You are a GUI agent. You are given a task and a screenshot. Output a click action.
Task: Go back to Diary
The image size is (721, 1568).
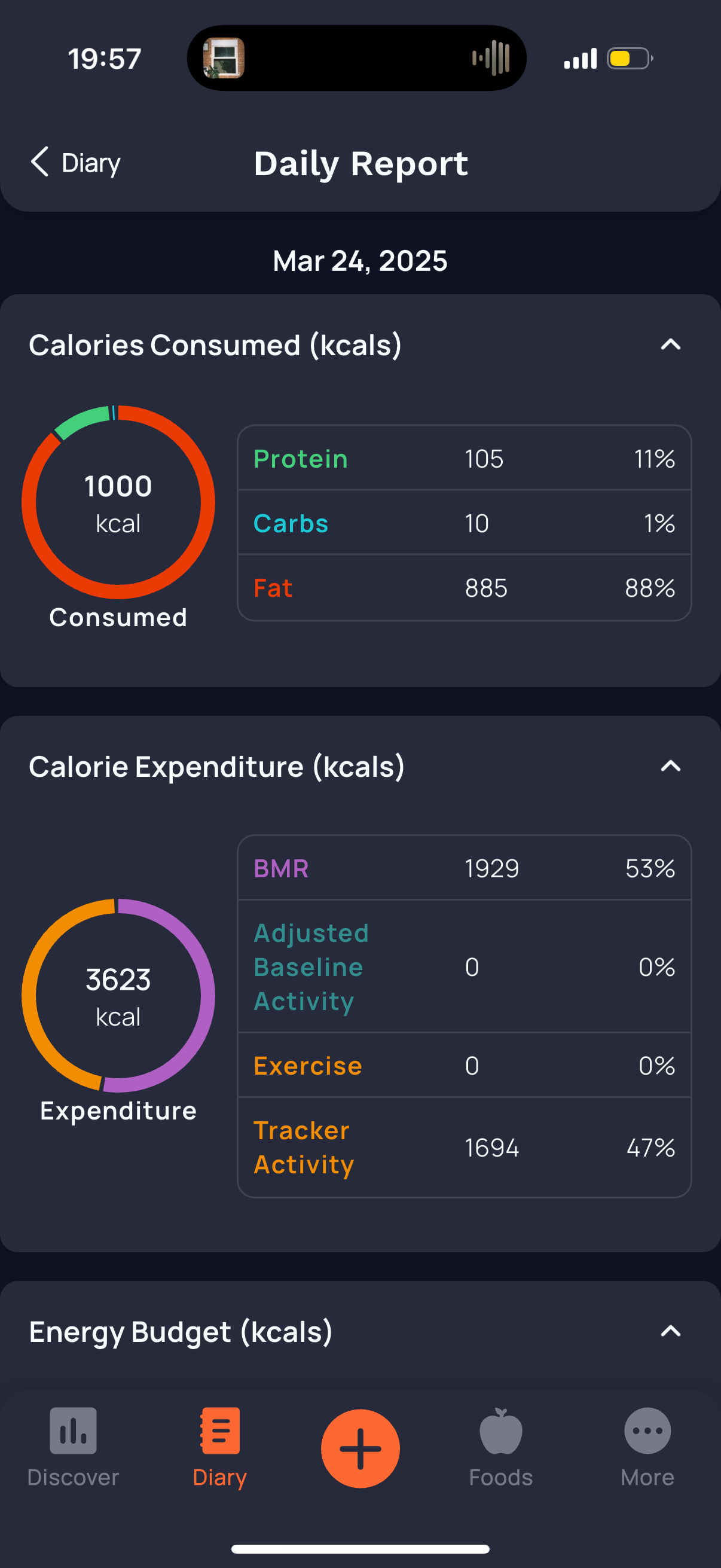(x=75, y=163)
